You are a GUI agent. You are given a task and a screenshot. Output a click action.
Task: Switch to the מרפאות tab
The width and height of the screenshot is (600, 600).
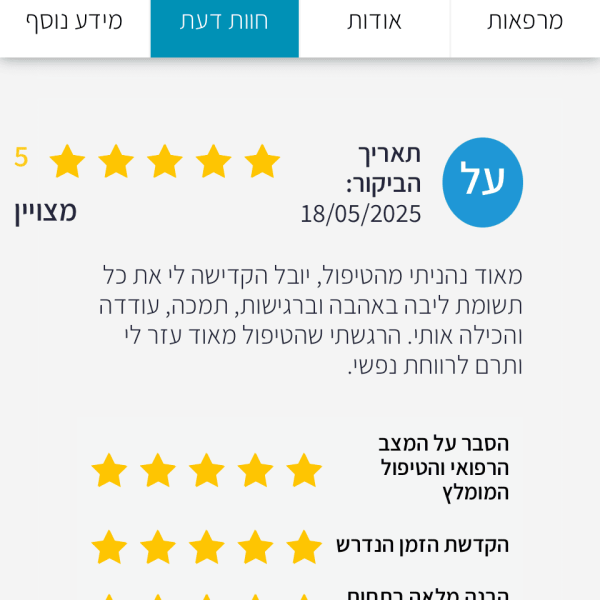525,22
